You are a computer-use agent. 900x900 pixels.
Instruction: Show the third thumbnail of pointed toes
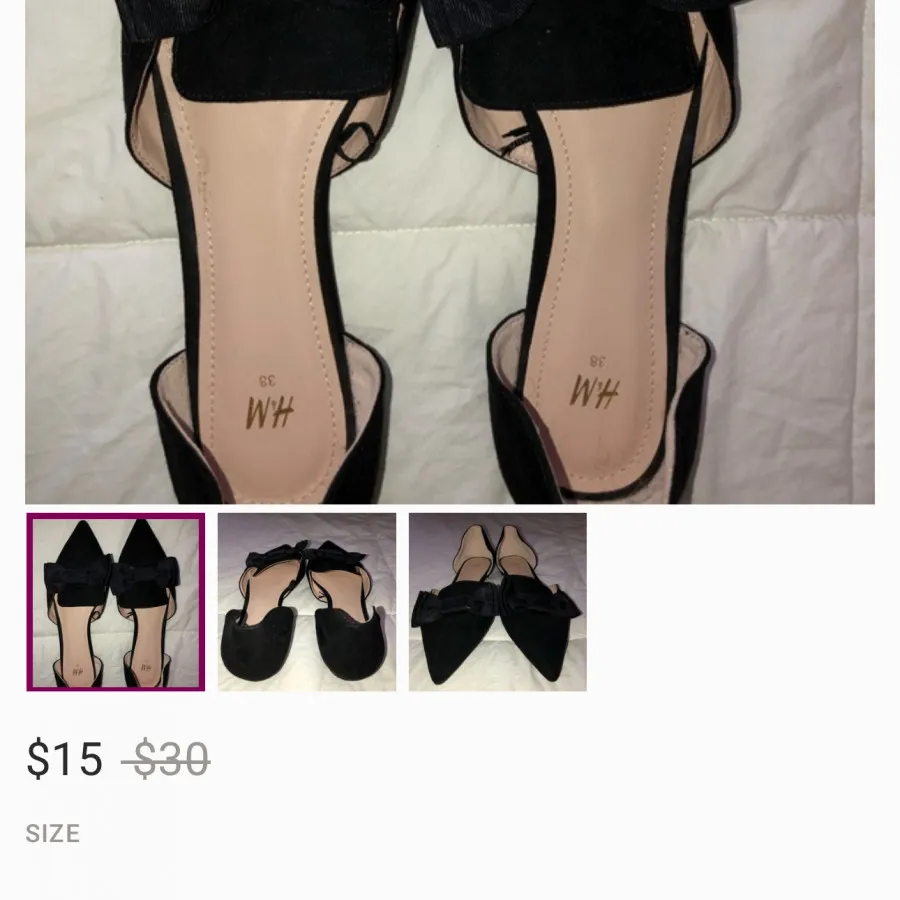click(x=498, y=602)
